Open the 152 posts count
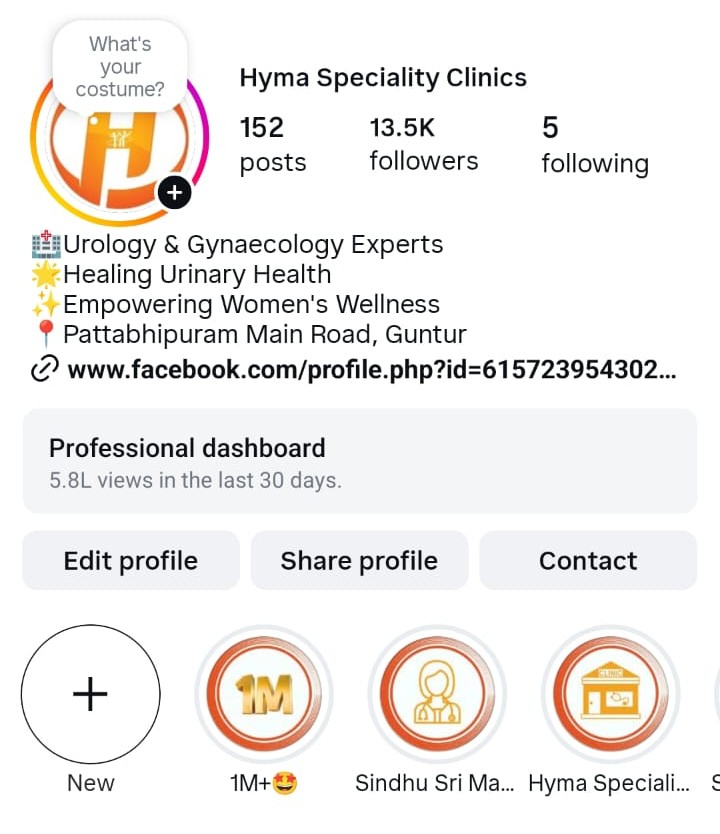720x834 pixels. point(272,143)
